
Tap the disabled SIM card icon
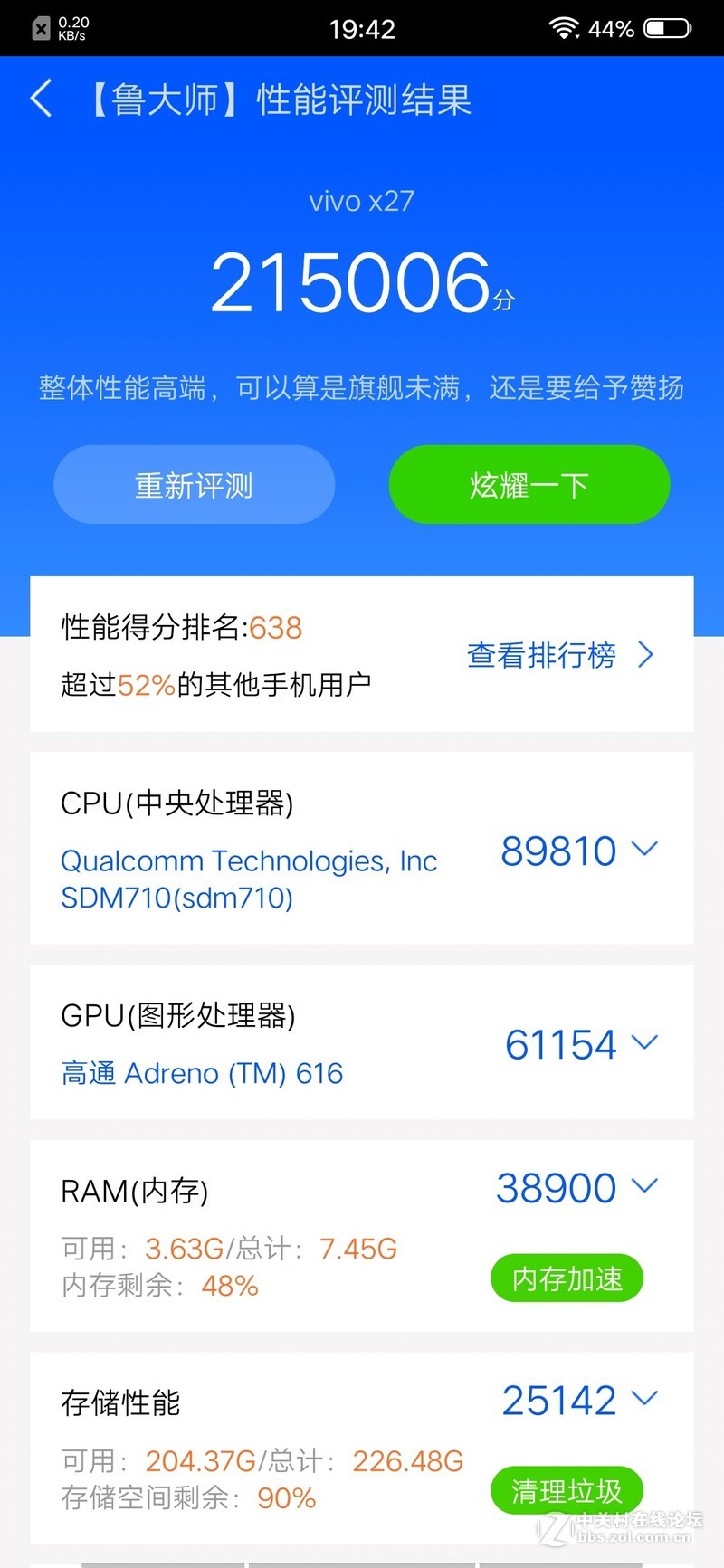[x=41, y=28]
